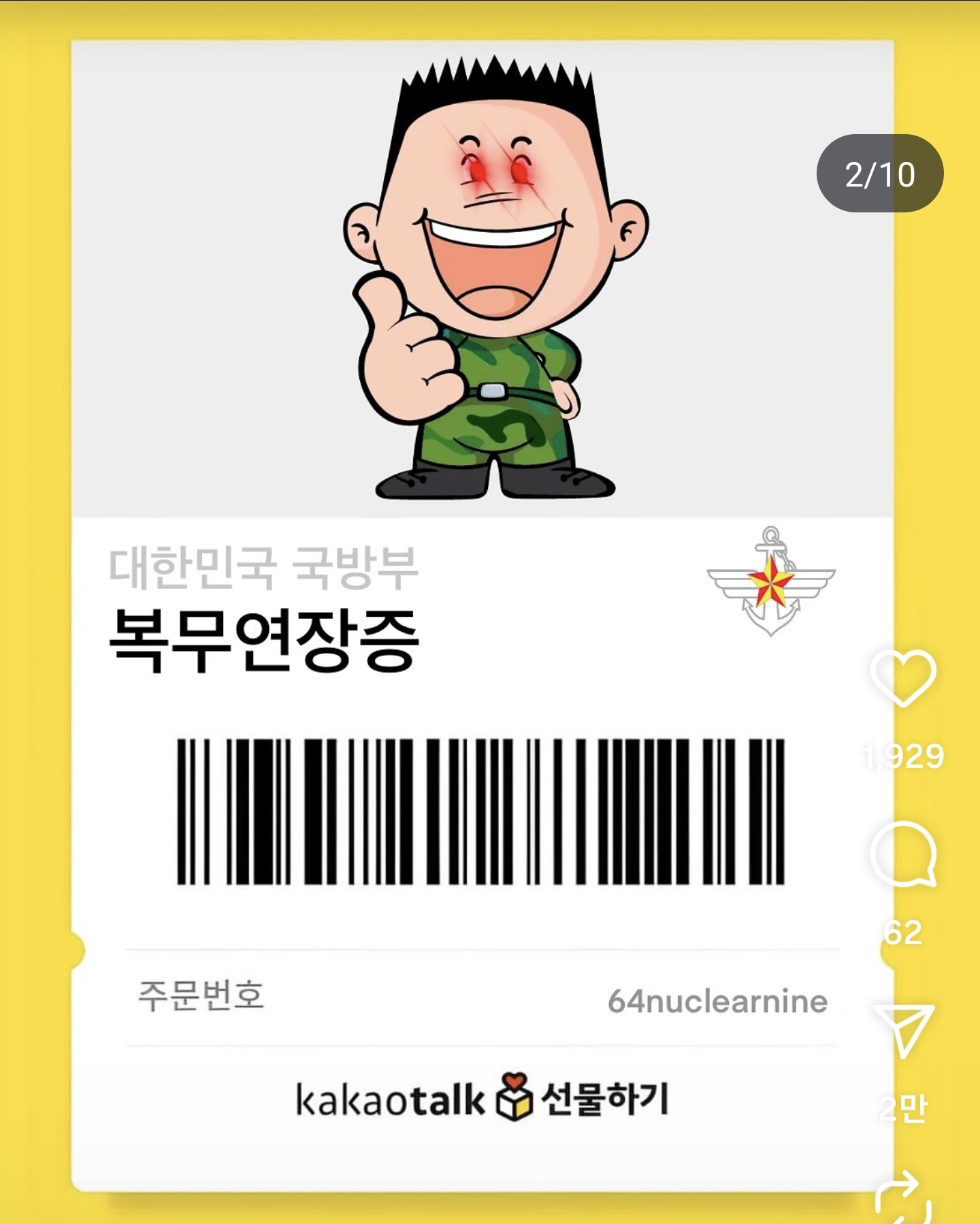Like this post with the heart icon
The width and height of the screenshot is (980, 1224).
(903, 678)
